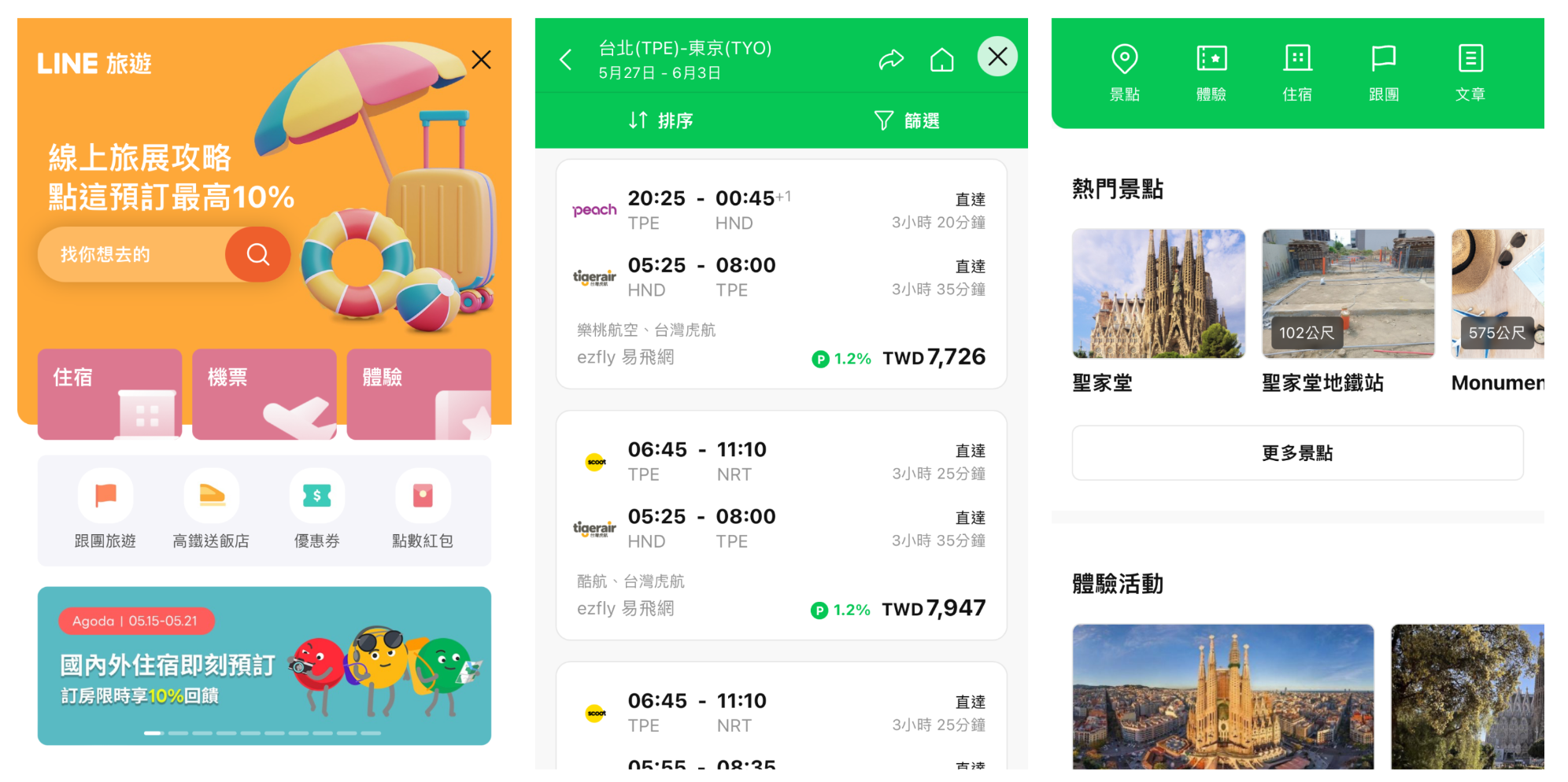Switch to the 文章 articles tab

(1470, 72)
